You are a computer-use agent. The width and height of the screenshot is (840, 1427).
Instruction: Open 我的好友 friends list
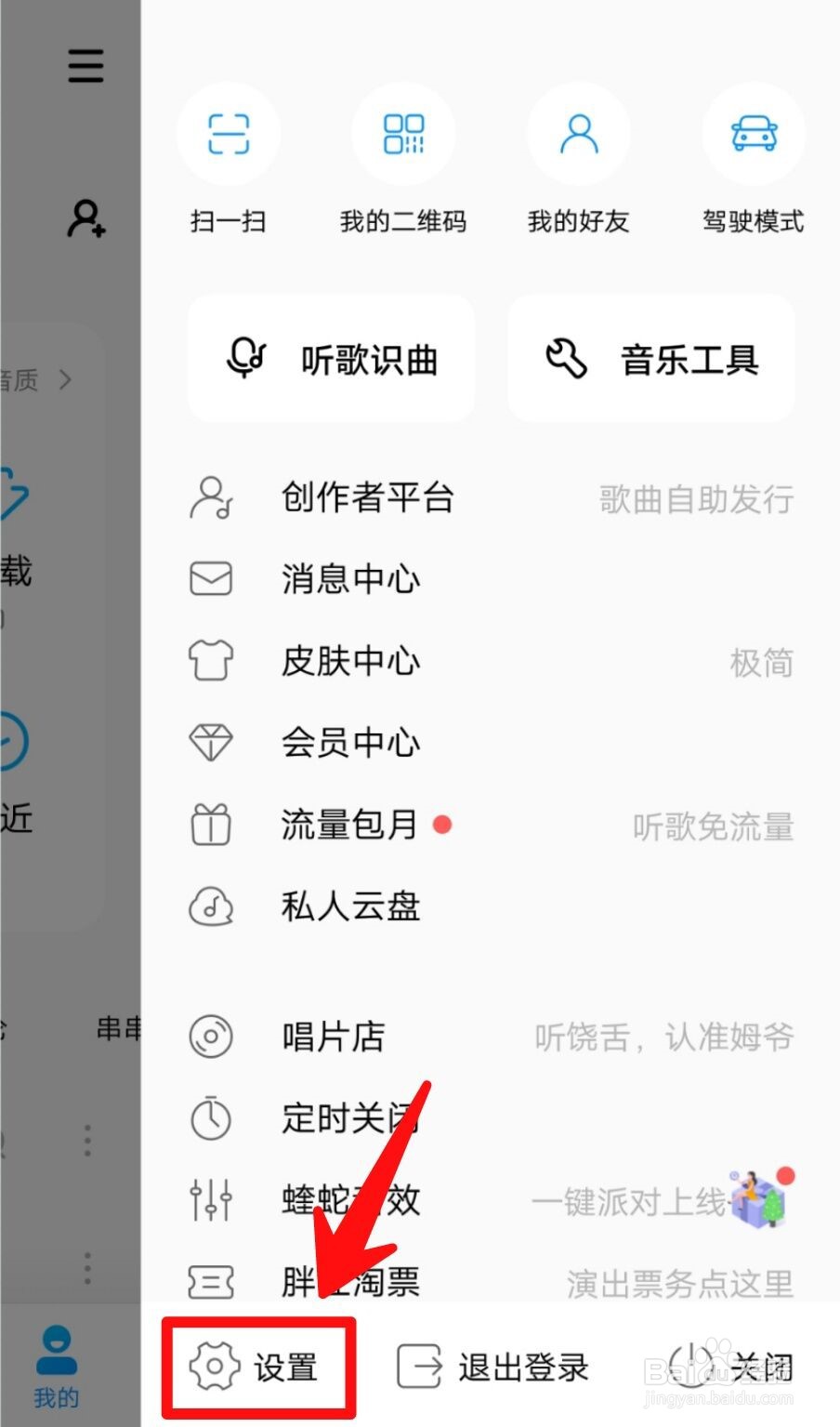[578, 134]
